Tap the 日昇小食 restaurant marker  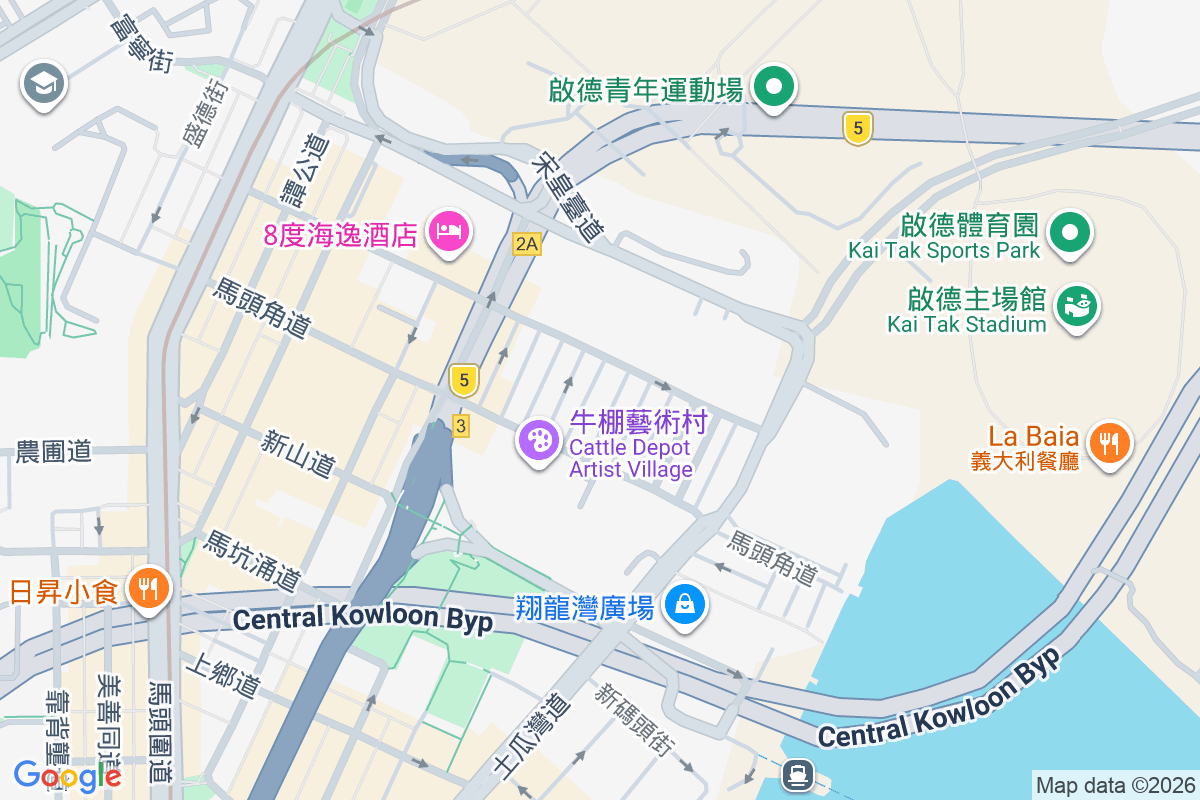pyautogui.click(x=149, y=587)
